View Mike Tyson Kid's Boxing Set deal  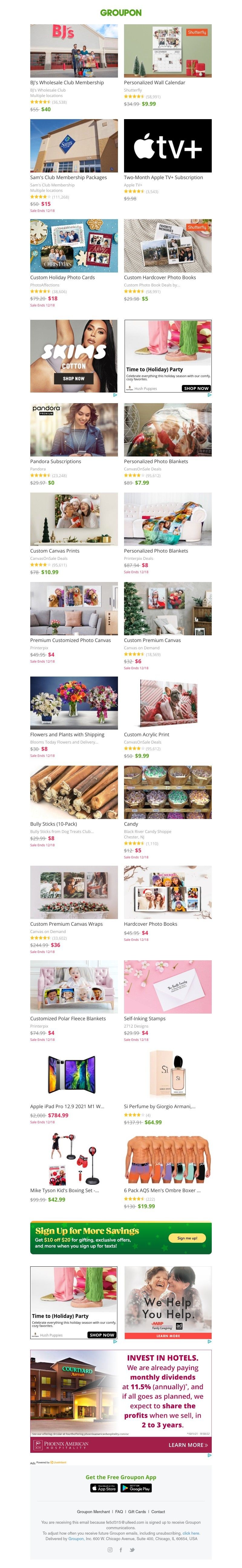[x=74, y=1159]
